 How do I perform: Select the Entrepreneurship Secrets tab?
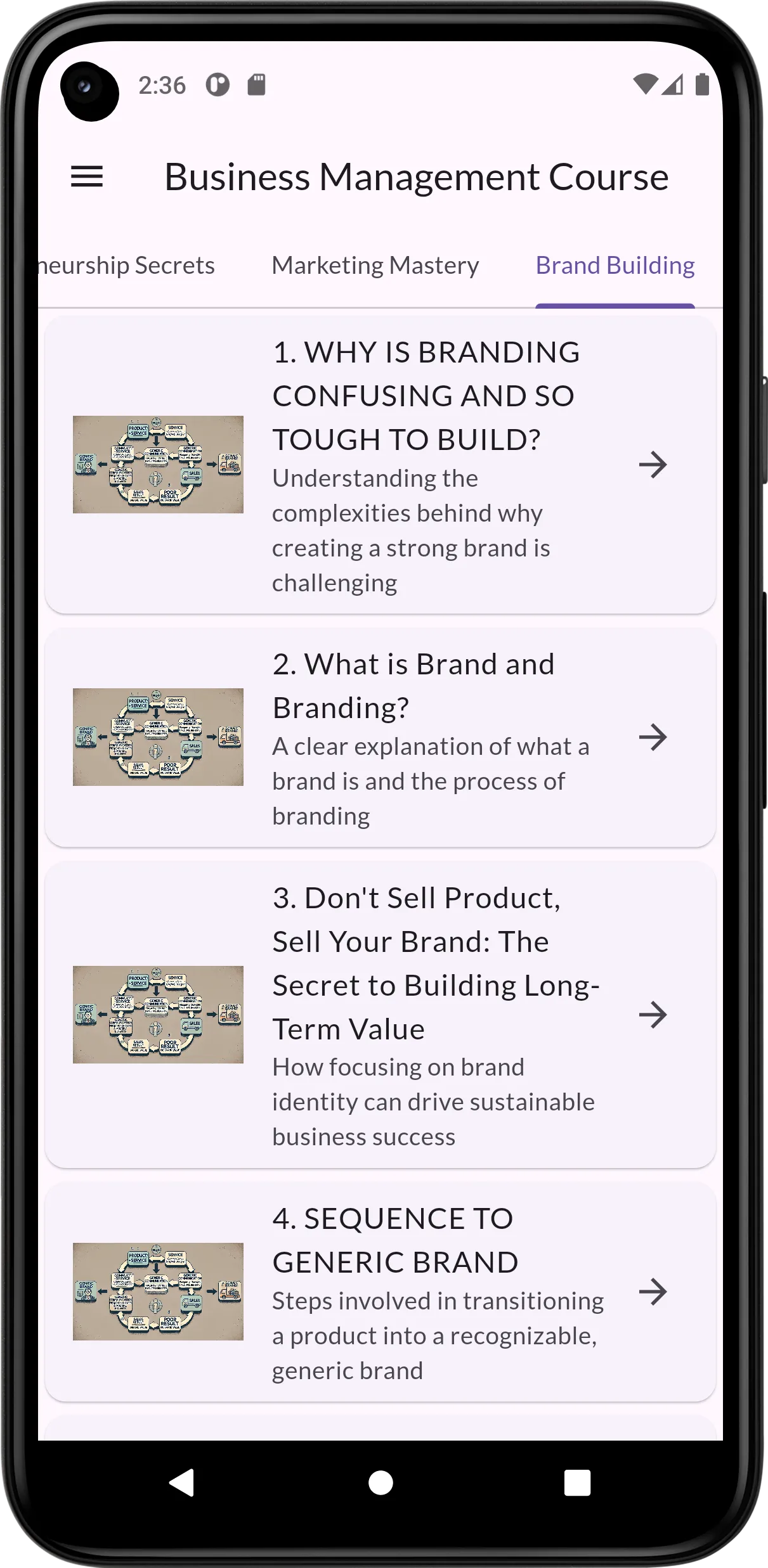[x=127, y=266]
